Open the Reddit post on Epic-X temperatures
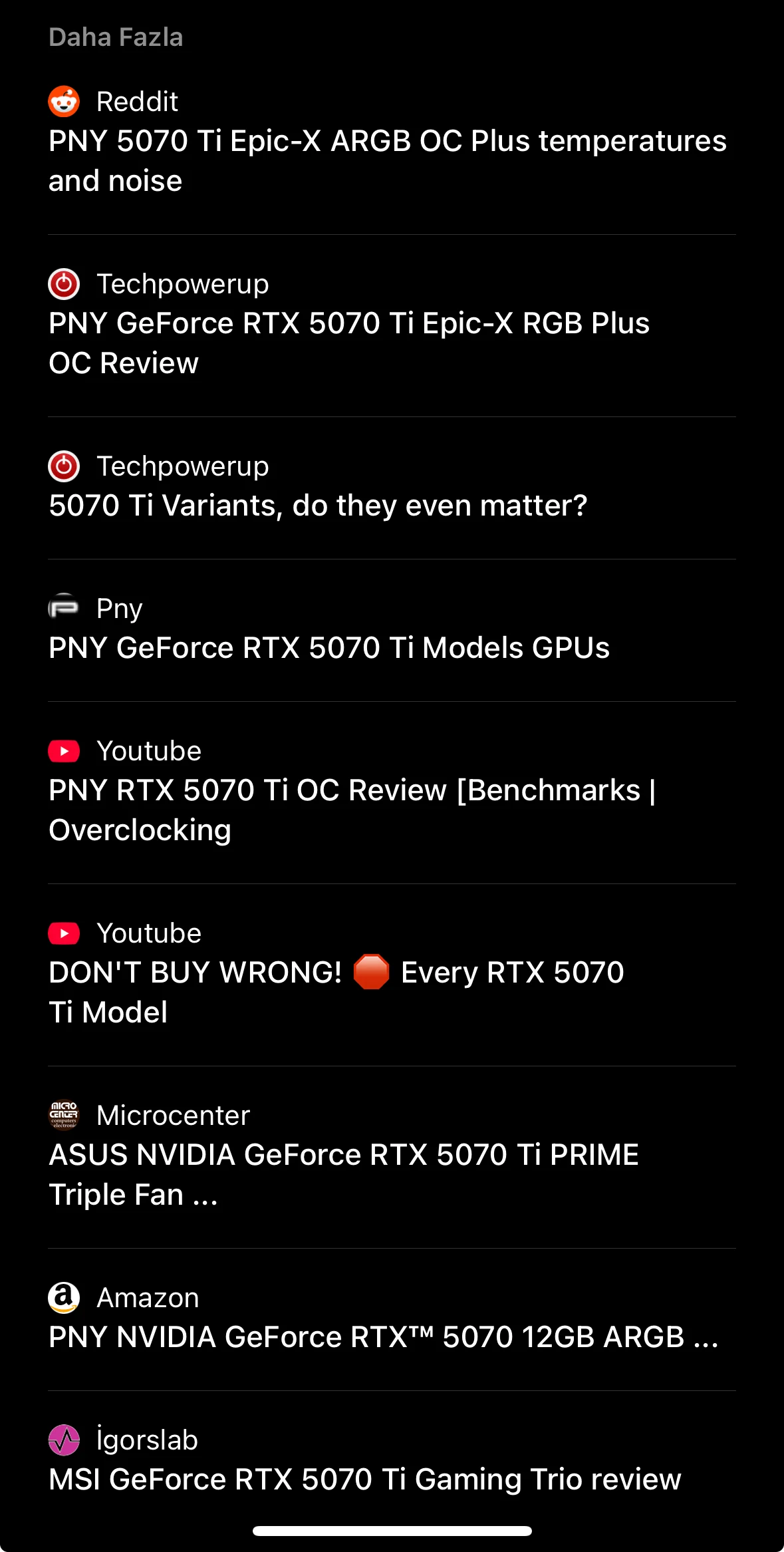Viewport: 784px width, 1552px height. (x=387, y=160)
